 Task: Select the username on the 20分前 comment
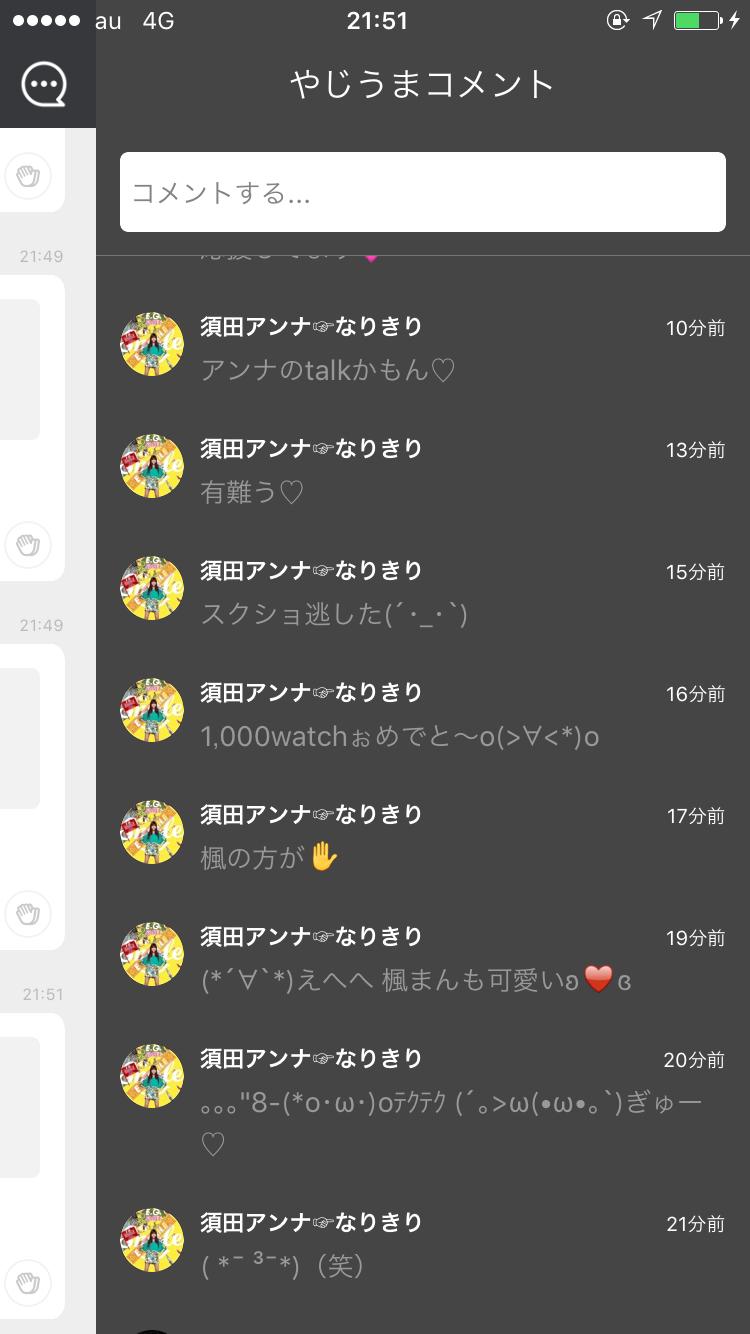(x=310, y=1058)
